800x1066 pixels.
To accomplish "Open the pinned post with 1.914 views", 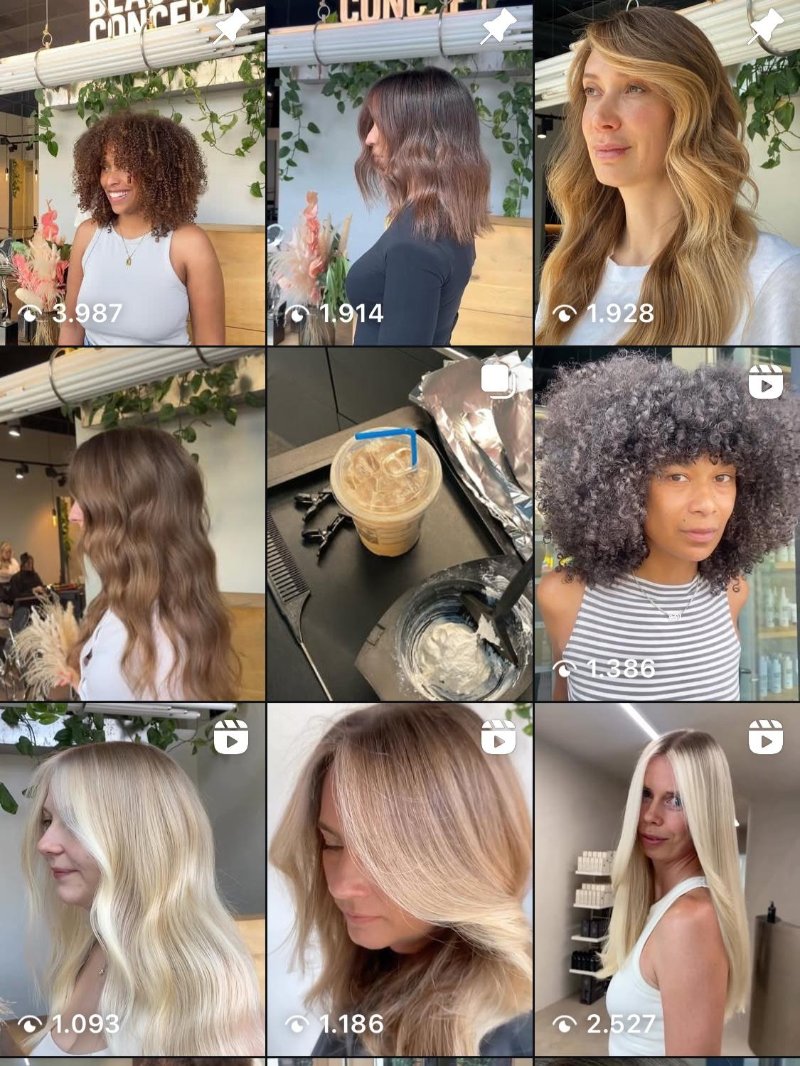I will coord(399,172).
